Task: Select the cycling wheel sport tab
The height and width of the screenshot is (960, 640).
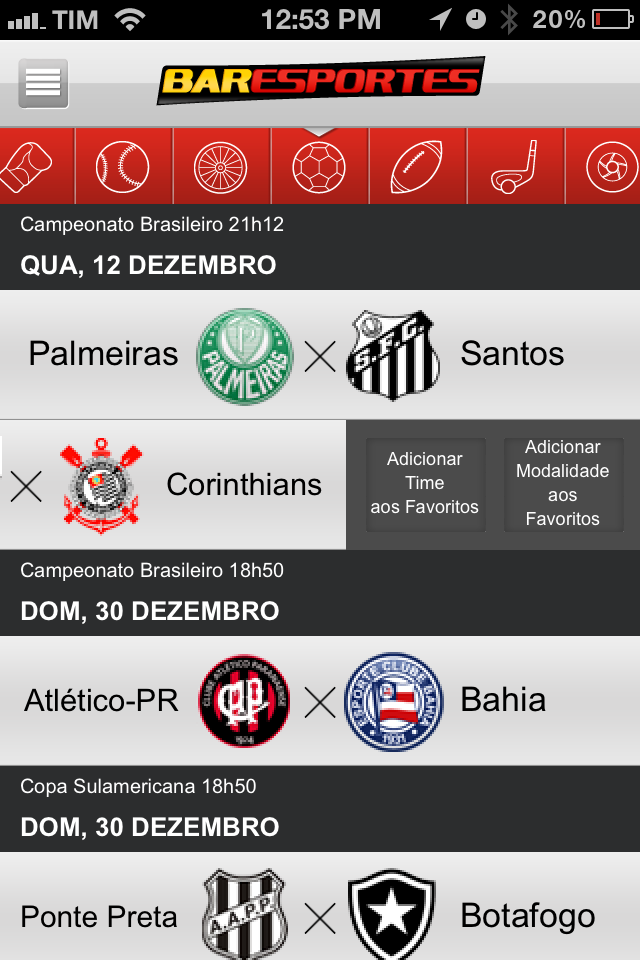Action: pos(220,166)
